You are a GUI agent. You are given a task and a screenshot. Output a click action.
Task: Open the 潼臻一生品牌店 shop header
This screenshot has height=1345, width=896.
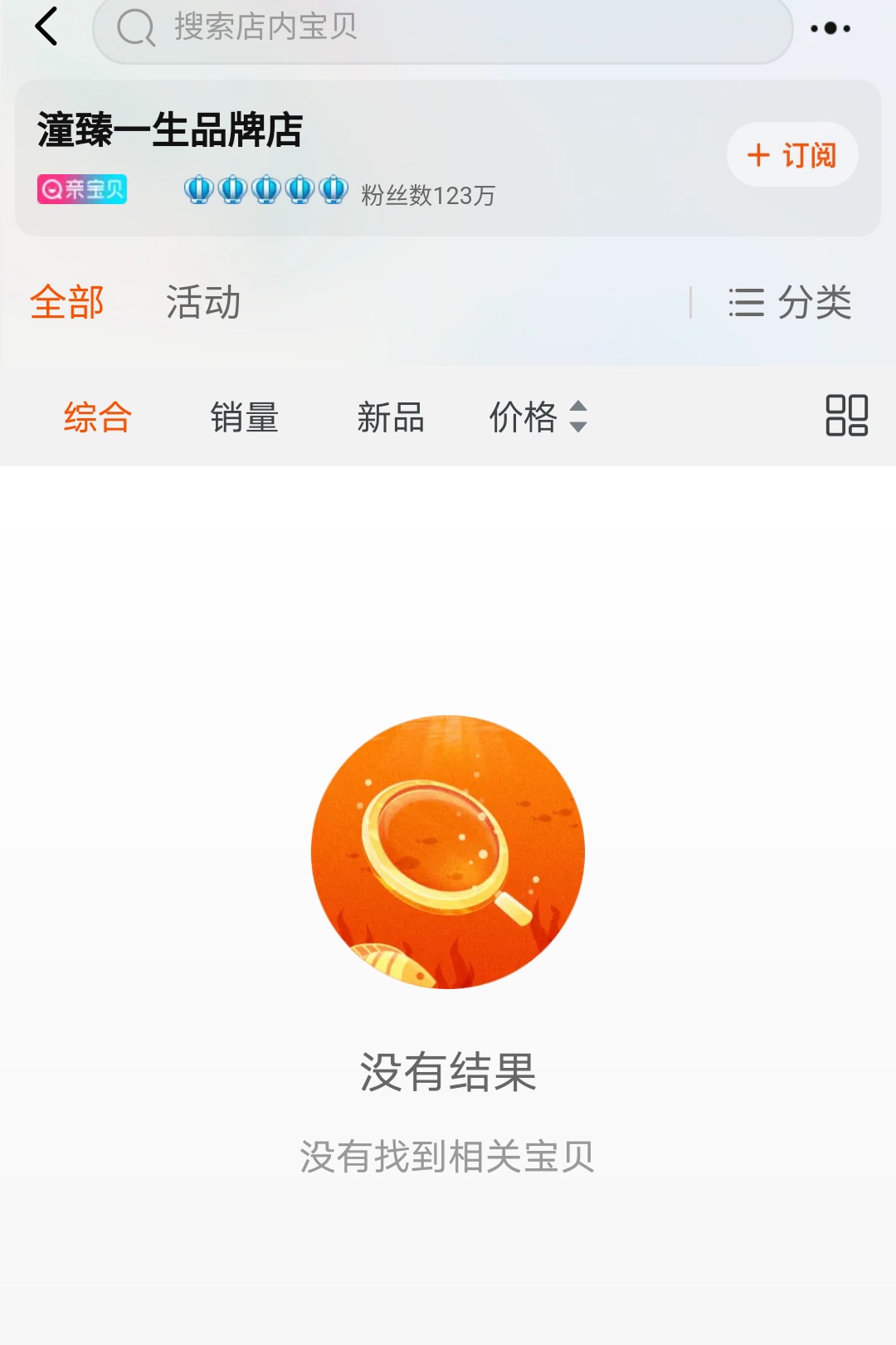point(170,130)
